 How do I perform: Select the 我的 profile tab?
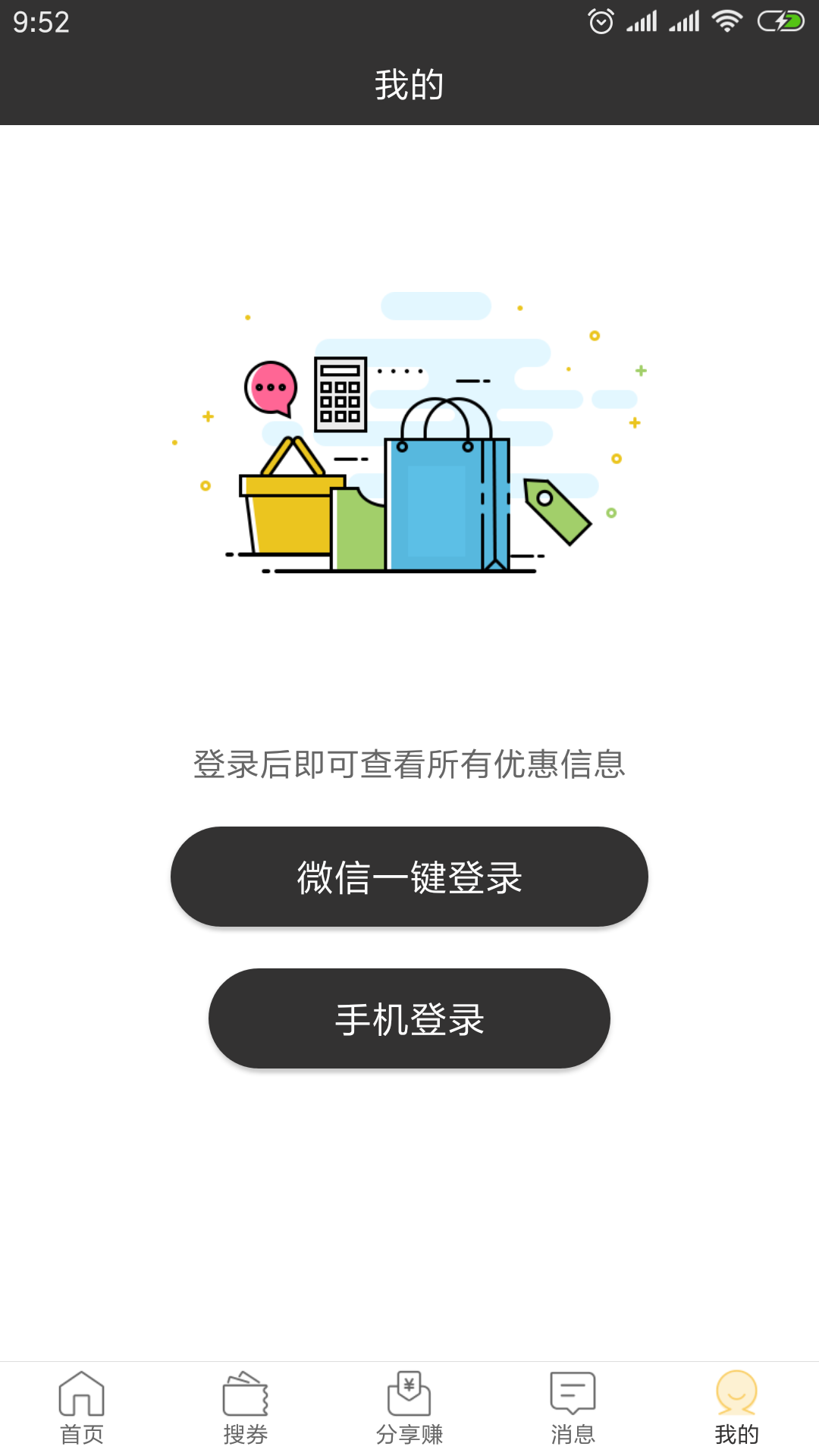tap(736, 1407)
